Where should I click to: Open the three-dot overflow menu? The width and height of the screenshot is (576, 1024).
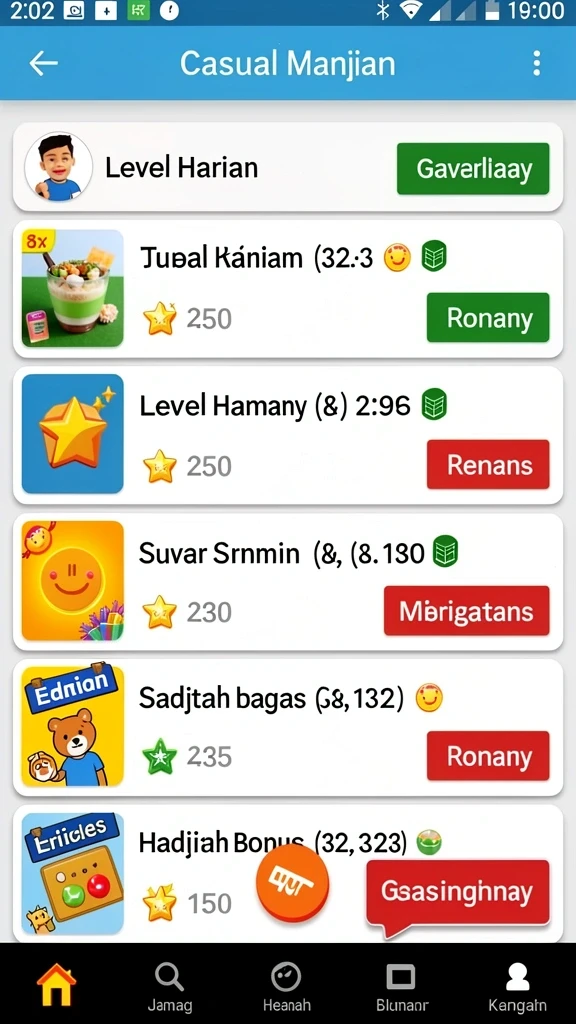[x=536, y=63]
